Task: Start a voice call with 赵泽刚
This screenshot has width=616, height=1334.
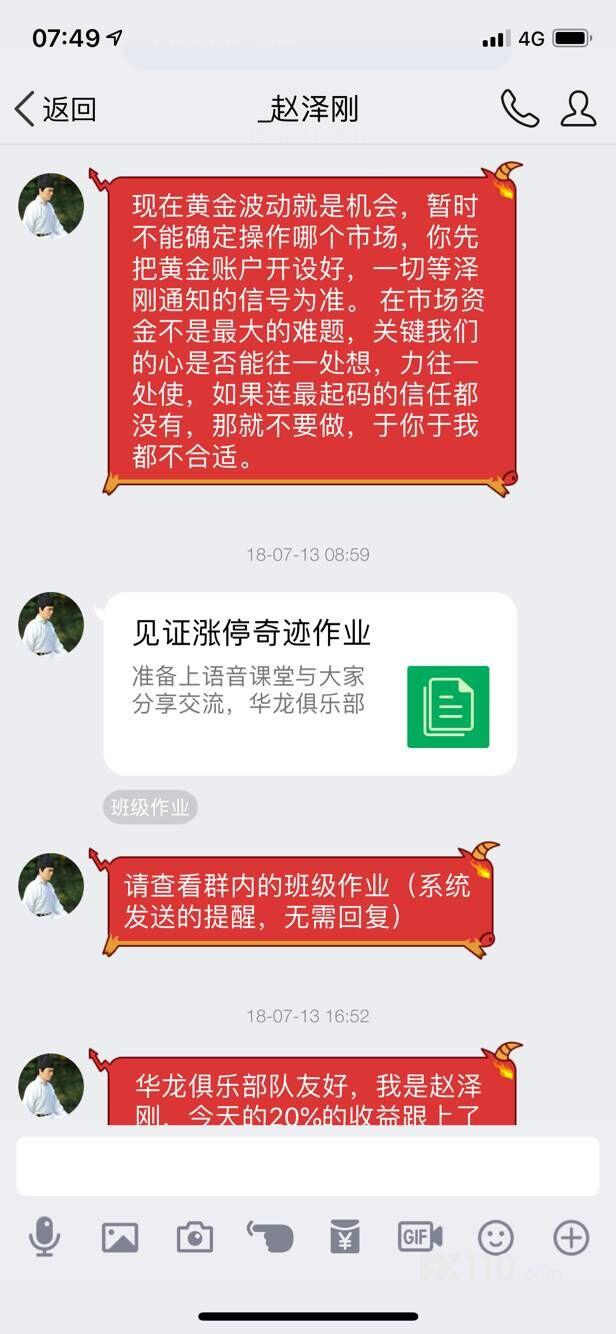Action: click(519, 109)
